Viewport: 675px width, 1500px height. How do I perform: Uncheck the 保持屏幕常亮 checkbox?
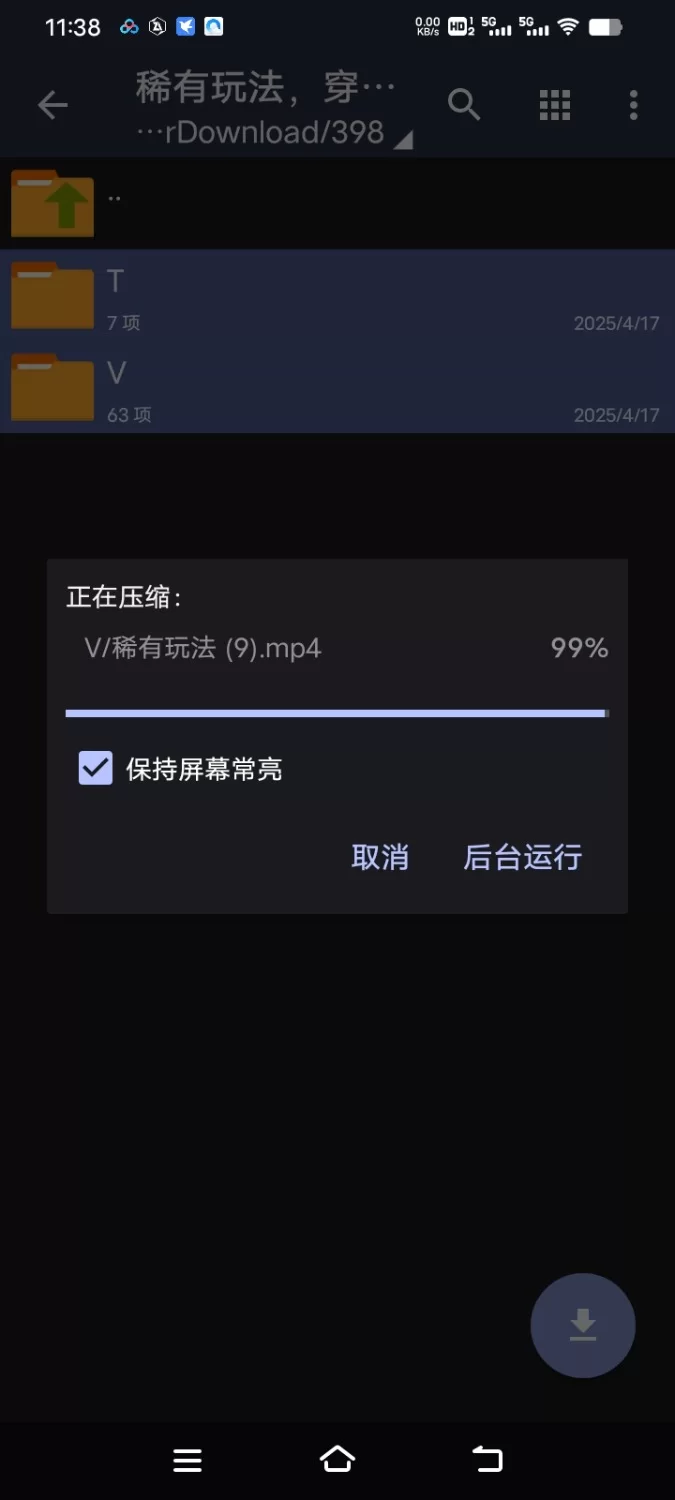click(96, 768)
